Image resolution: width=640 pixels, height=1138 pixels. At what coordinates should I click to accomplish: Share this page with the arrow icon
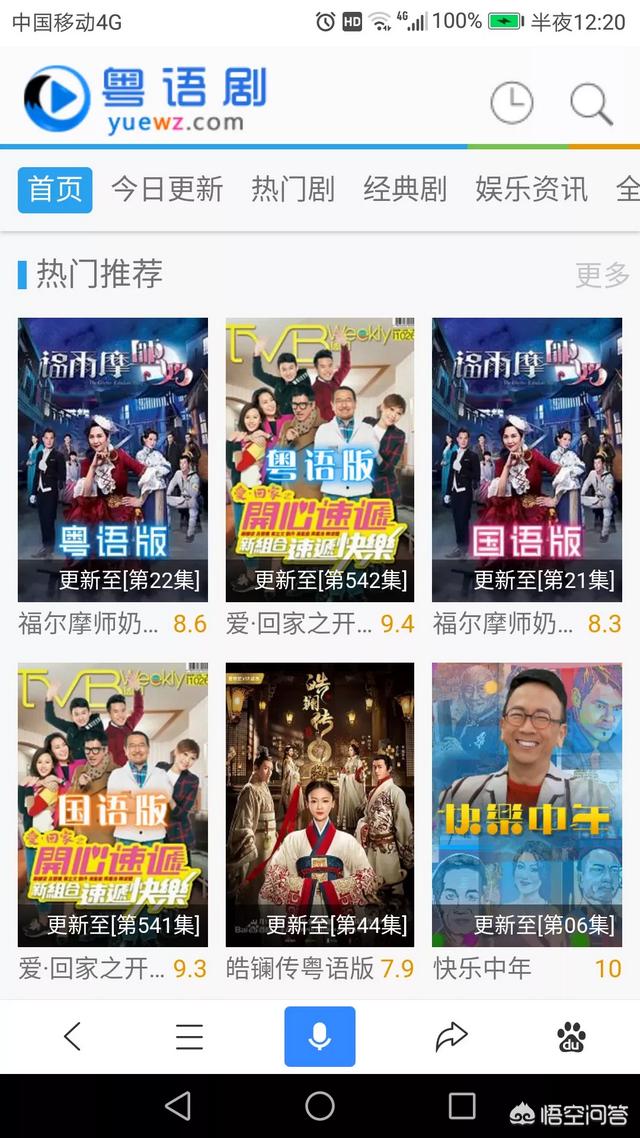coord(452,1037)
